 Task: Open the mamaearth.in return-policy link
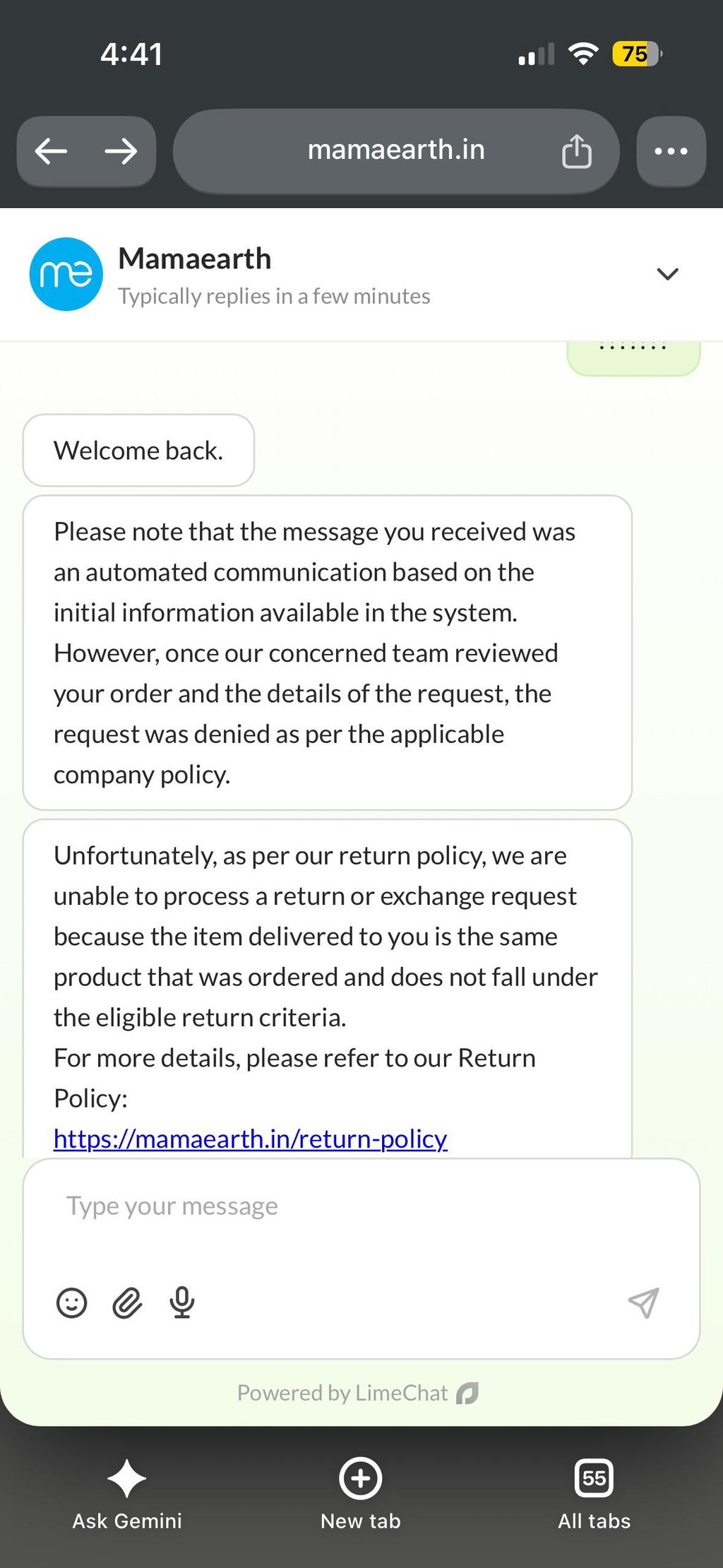251,1138
